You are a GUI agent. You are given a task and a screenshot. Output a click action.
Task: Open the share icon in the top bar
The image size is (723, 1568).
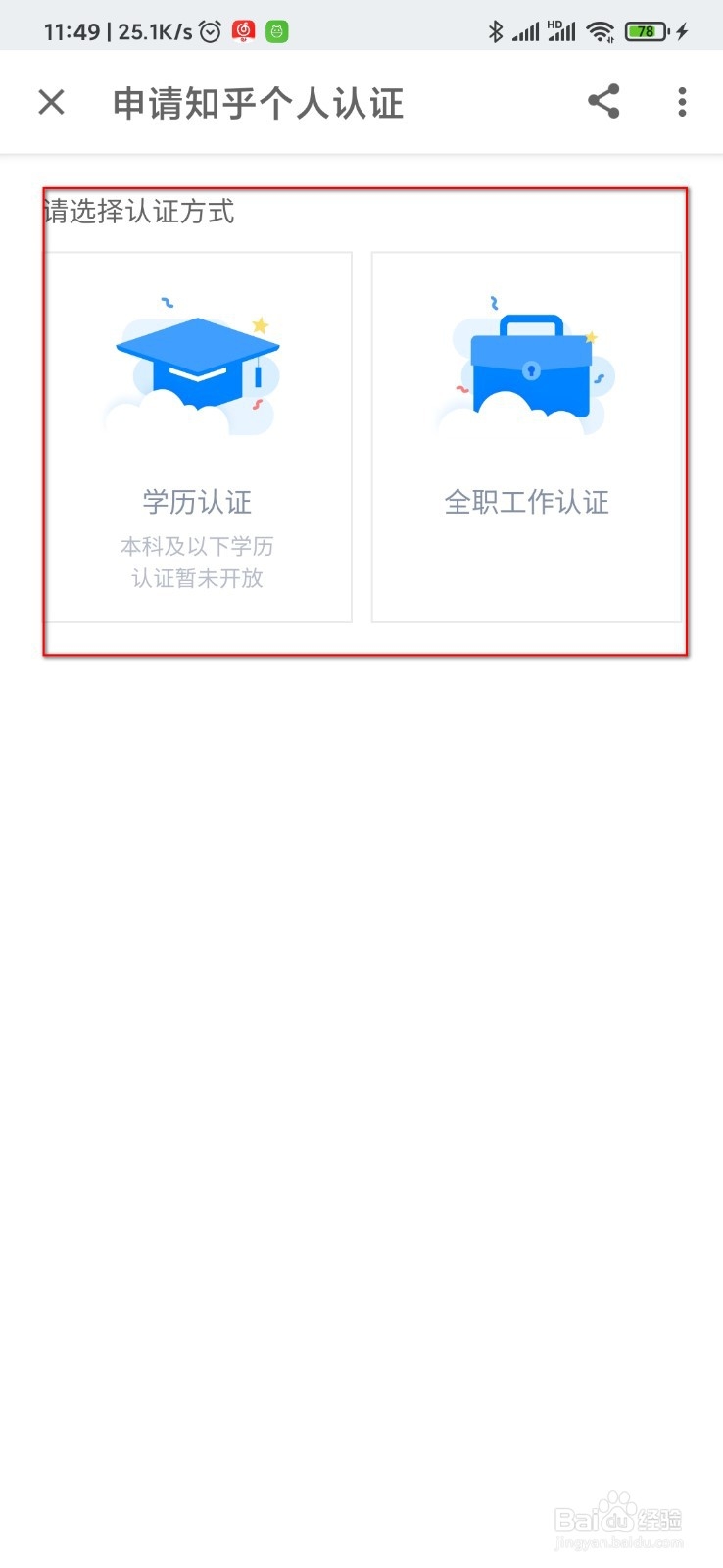click(x=603, y=102)
